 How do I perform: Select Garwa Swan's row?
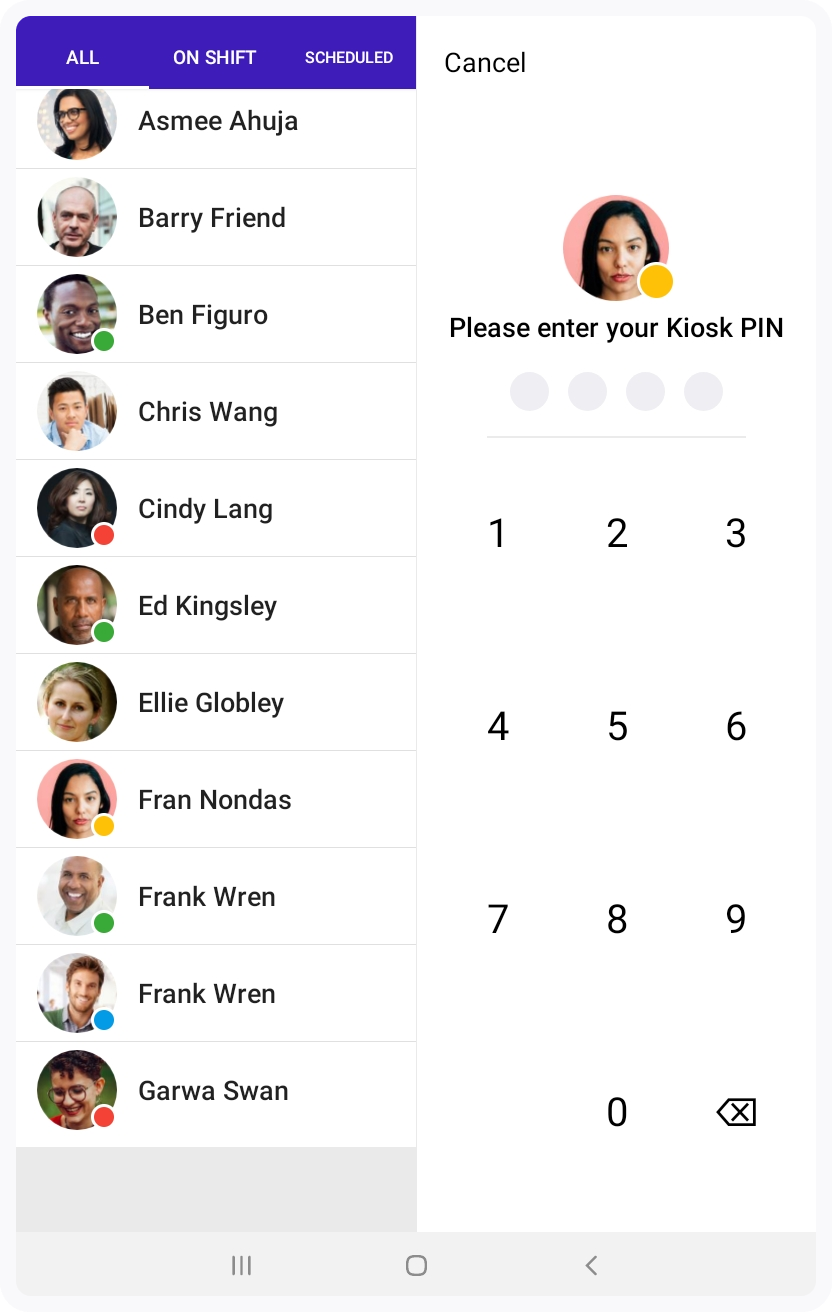pyautogui.click(x=213, y=1091)
